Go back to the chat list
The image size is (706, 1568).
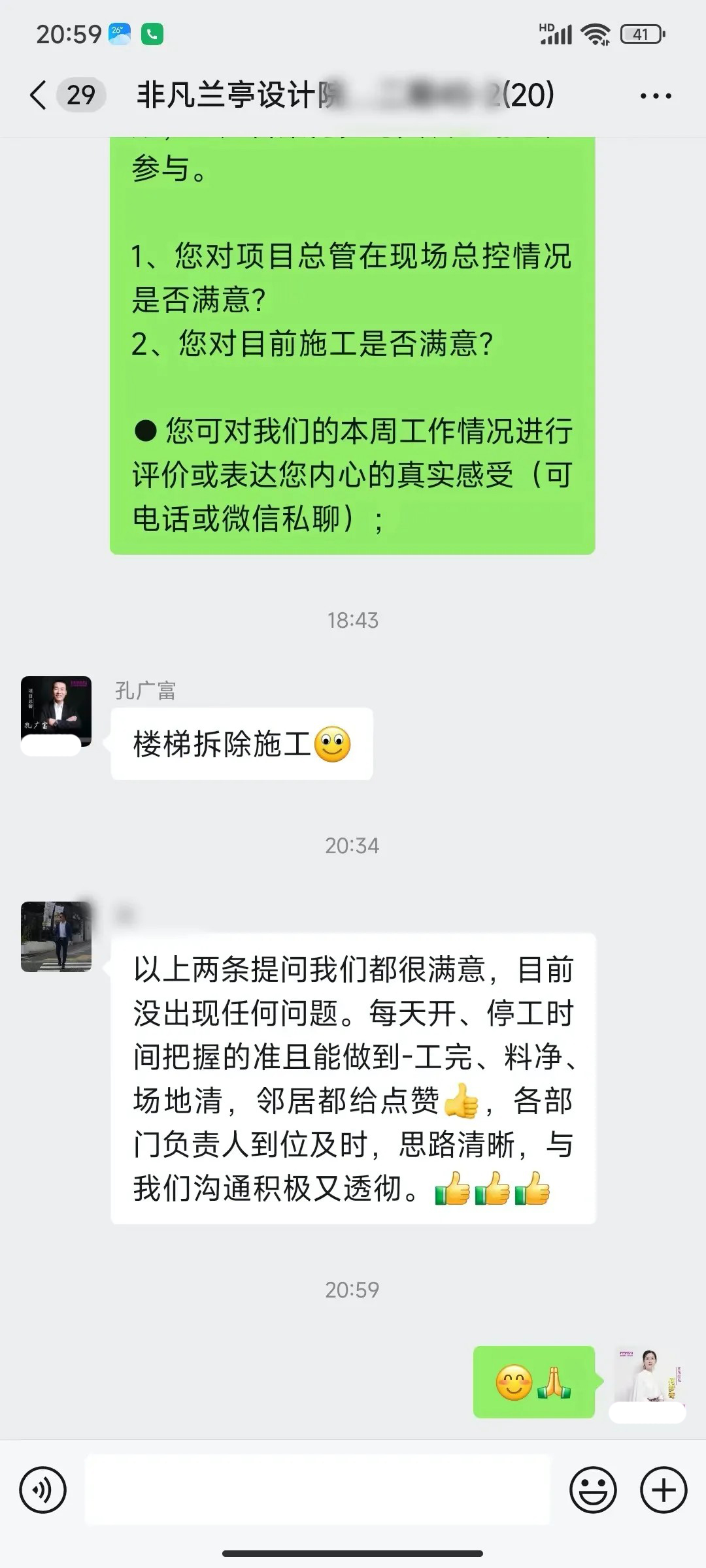click(x=39, y=95)
